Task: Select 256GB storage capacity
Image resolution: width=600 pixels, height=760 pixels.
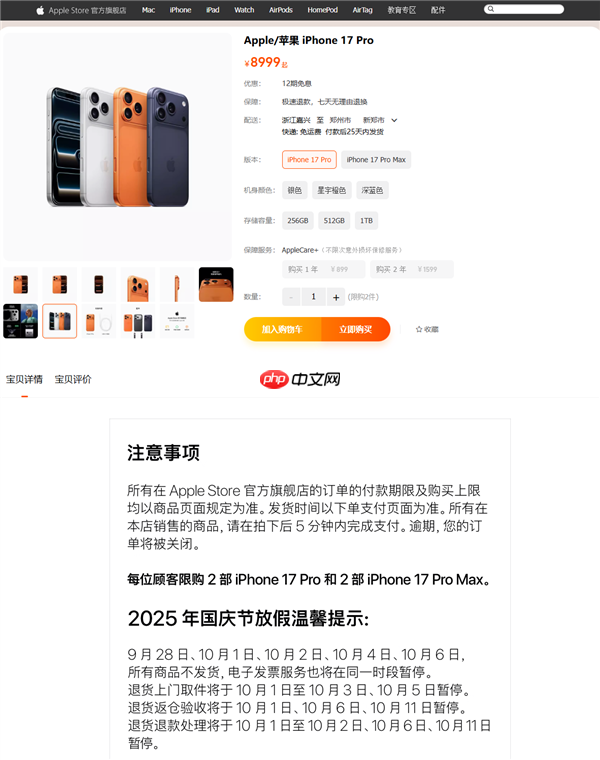Action: tap(298, 220)
